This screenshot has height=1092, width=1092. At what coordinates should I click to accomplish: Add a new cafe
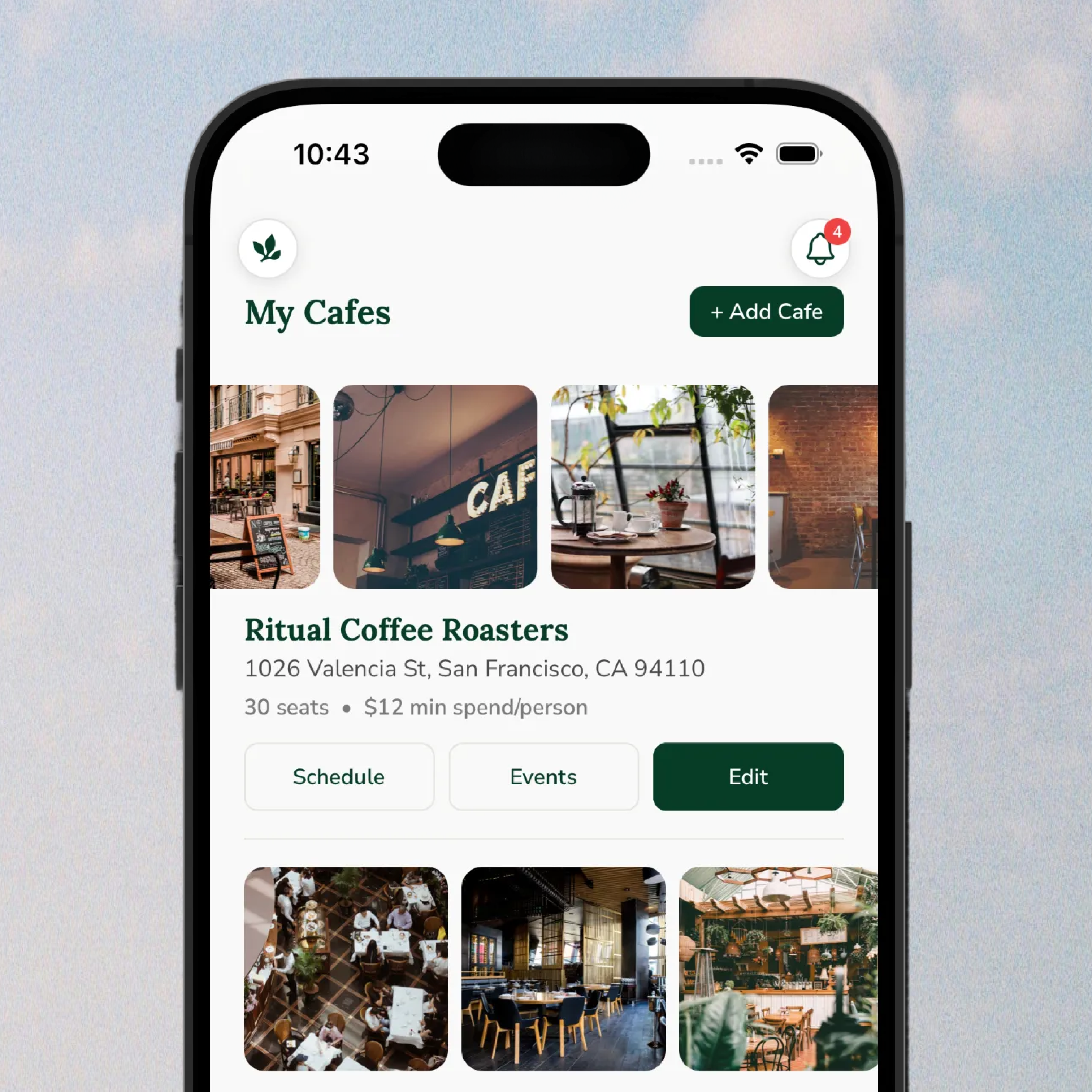tap(766, 311)
